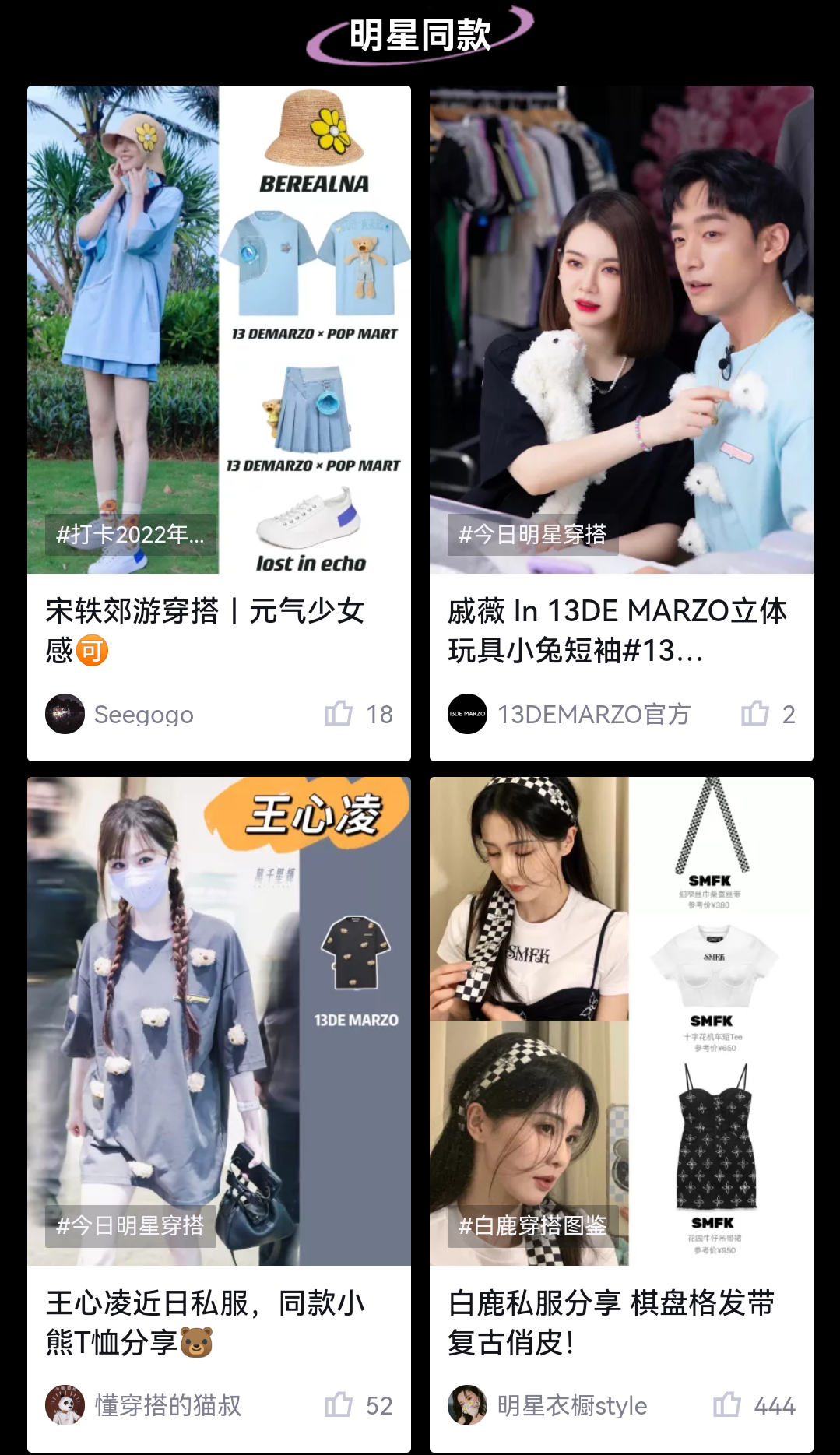Open the #白鹿穿搭图鉴 hashtag tag
This screenshot has height=1455, width=840.
click(x=532, y=1225)
